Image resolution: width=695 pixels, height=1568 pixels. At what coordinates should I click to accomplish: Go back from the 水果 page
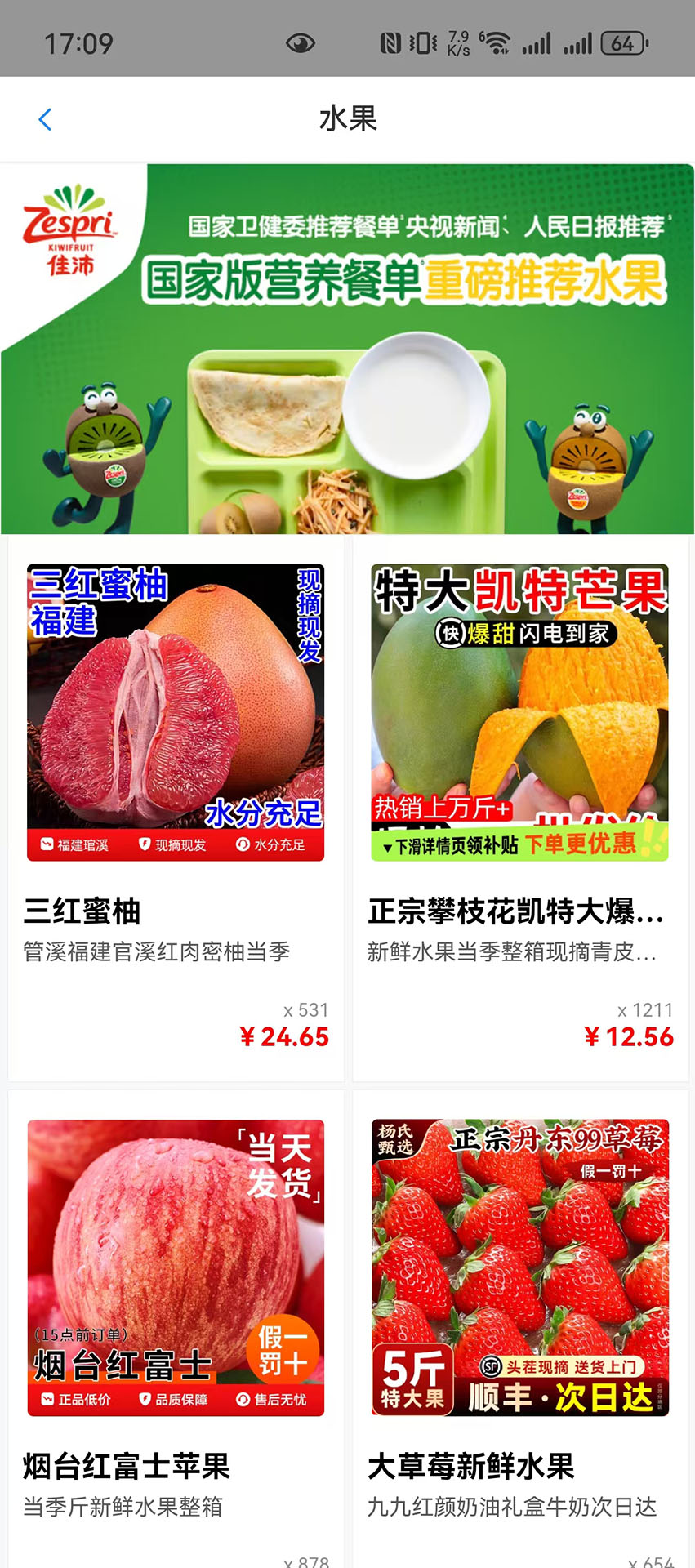[x=45, y=119]
